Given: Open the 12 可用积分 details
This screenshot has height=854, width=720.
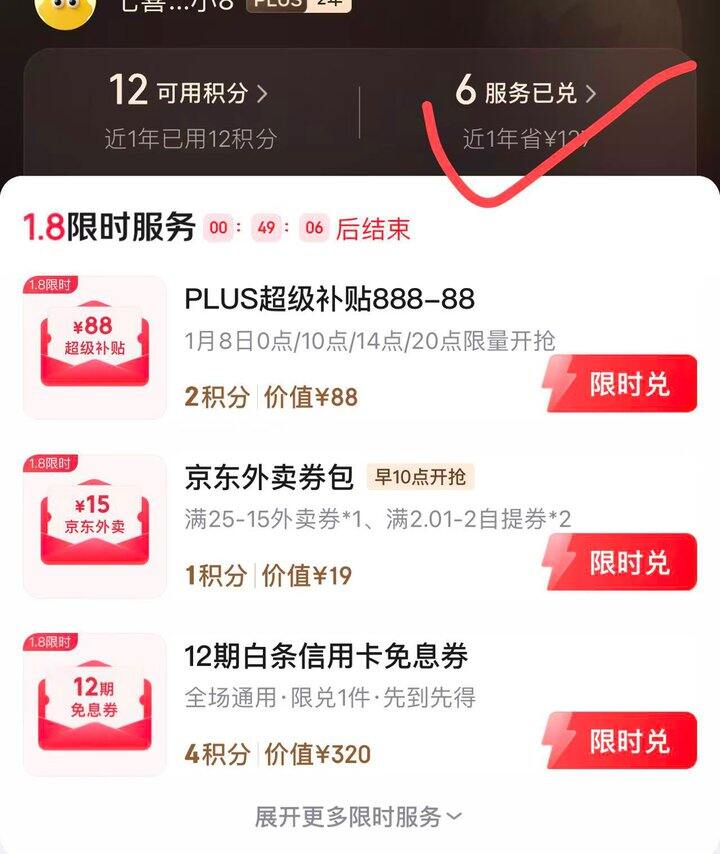Looking at the screenshot, I should tap(189, 93).
